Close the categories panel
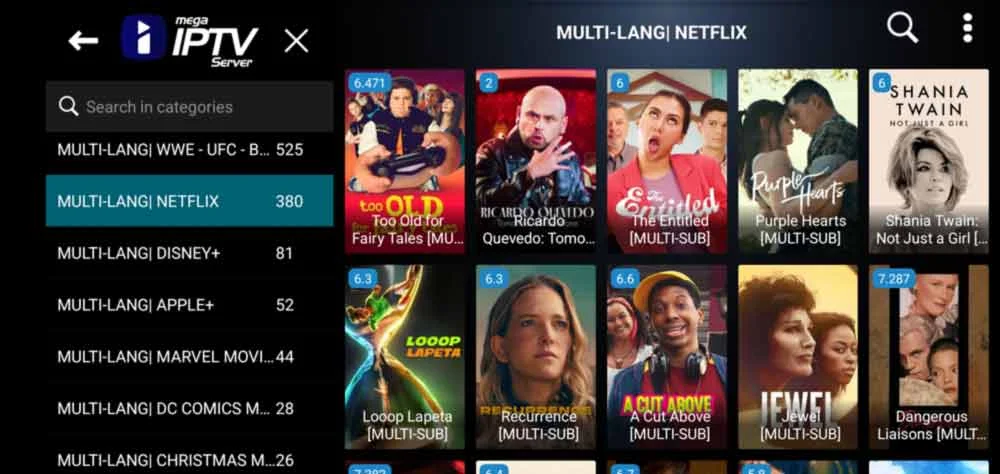Image resolution: width=1000 pixels, height=474 pixels. coord(296,41)
